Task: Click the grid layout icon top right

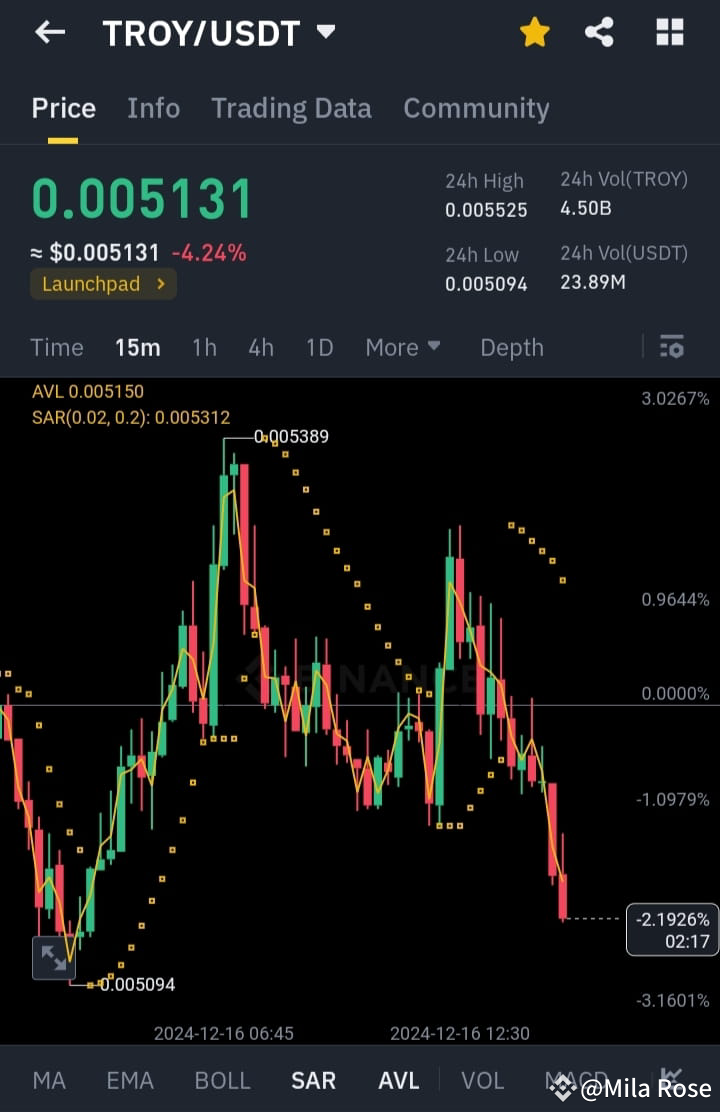Action: [x=668, y=31]
